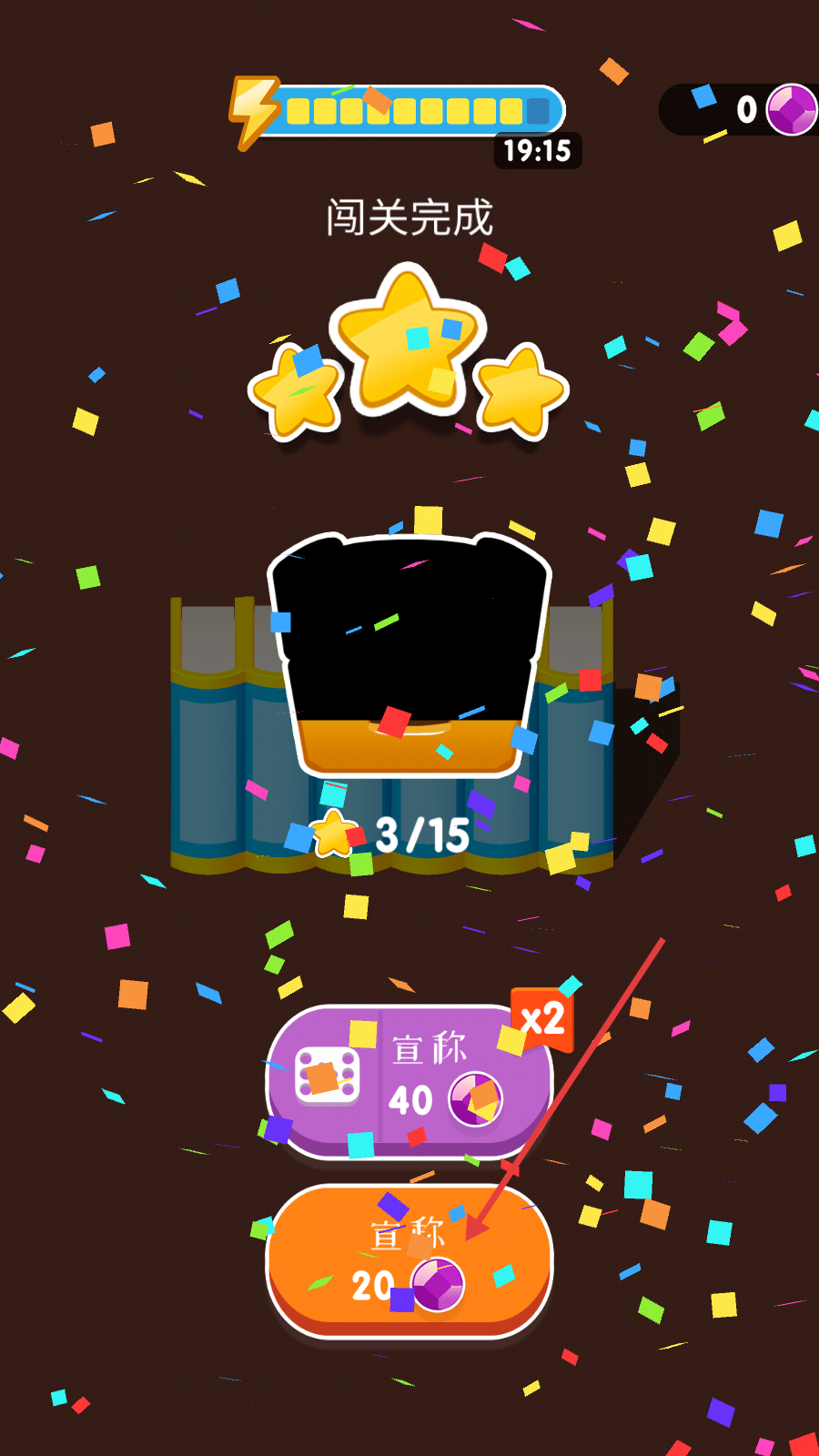Claim the 20 gem reward

pos(409,1260)
